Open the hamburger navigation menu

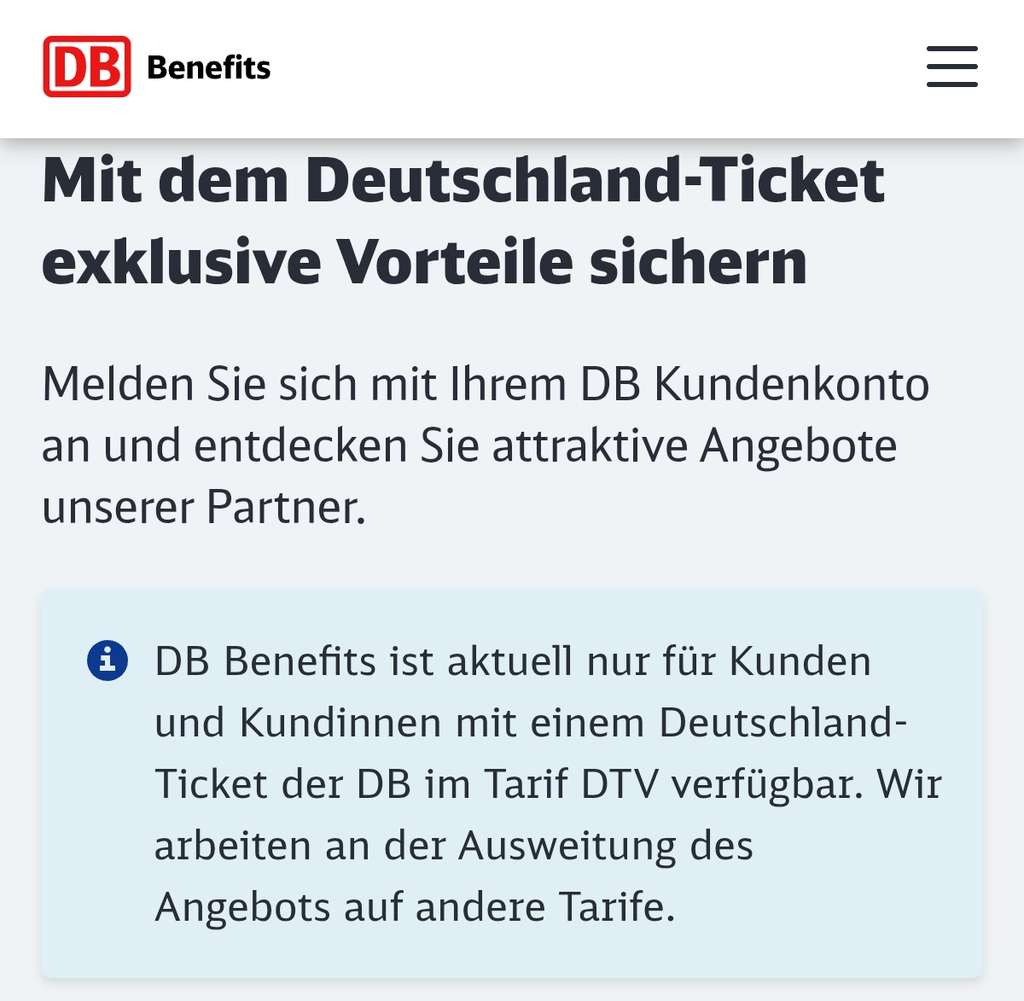[952, 67]
